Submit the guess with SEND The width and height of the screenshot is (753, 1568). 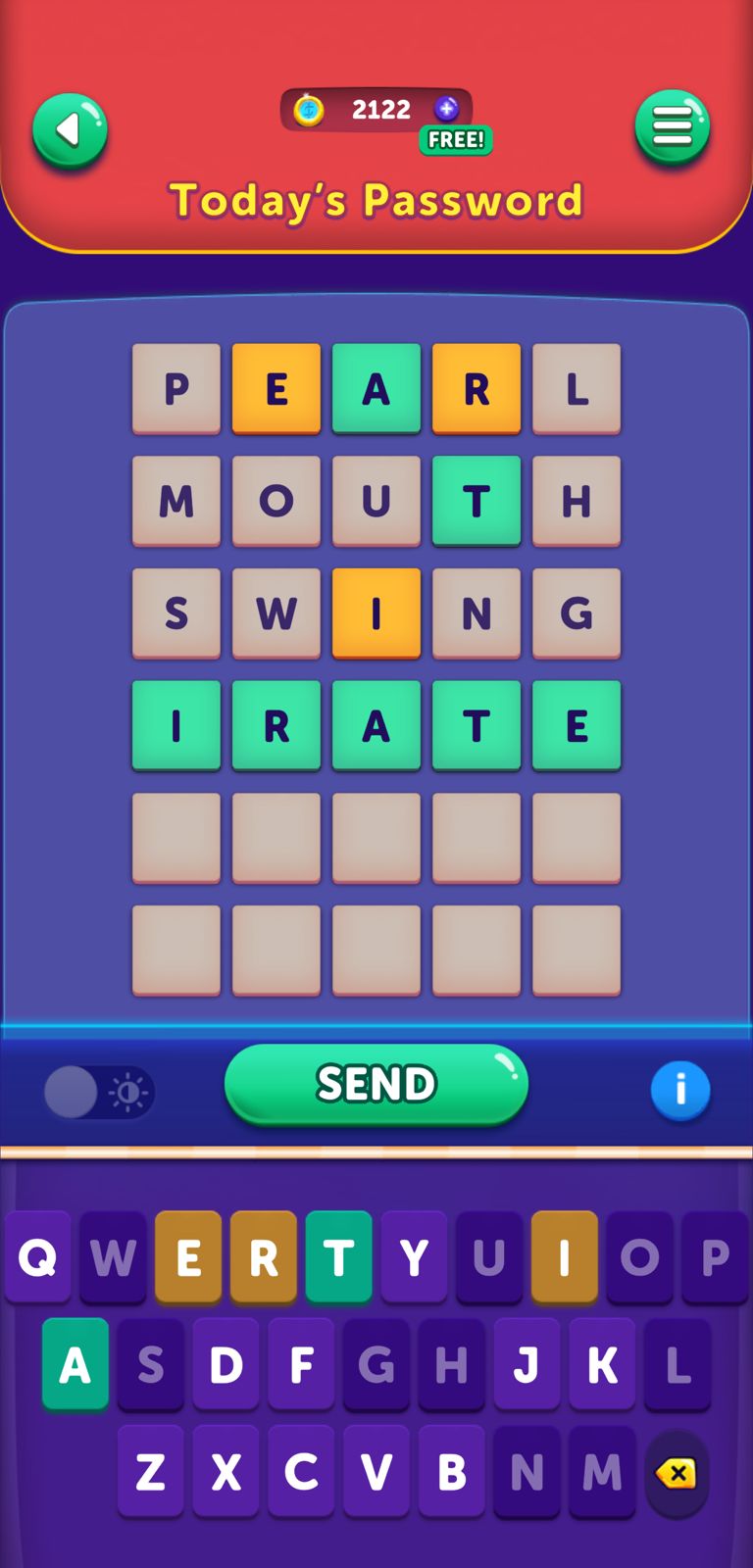[376, 1084]
